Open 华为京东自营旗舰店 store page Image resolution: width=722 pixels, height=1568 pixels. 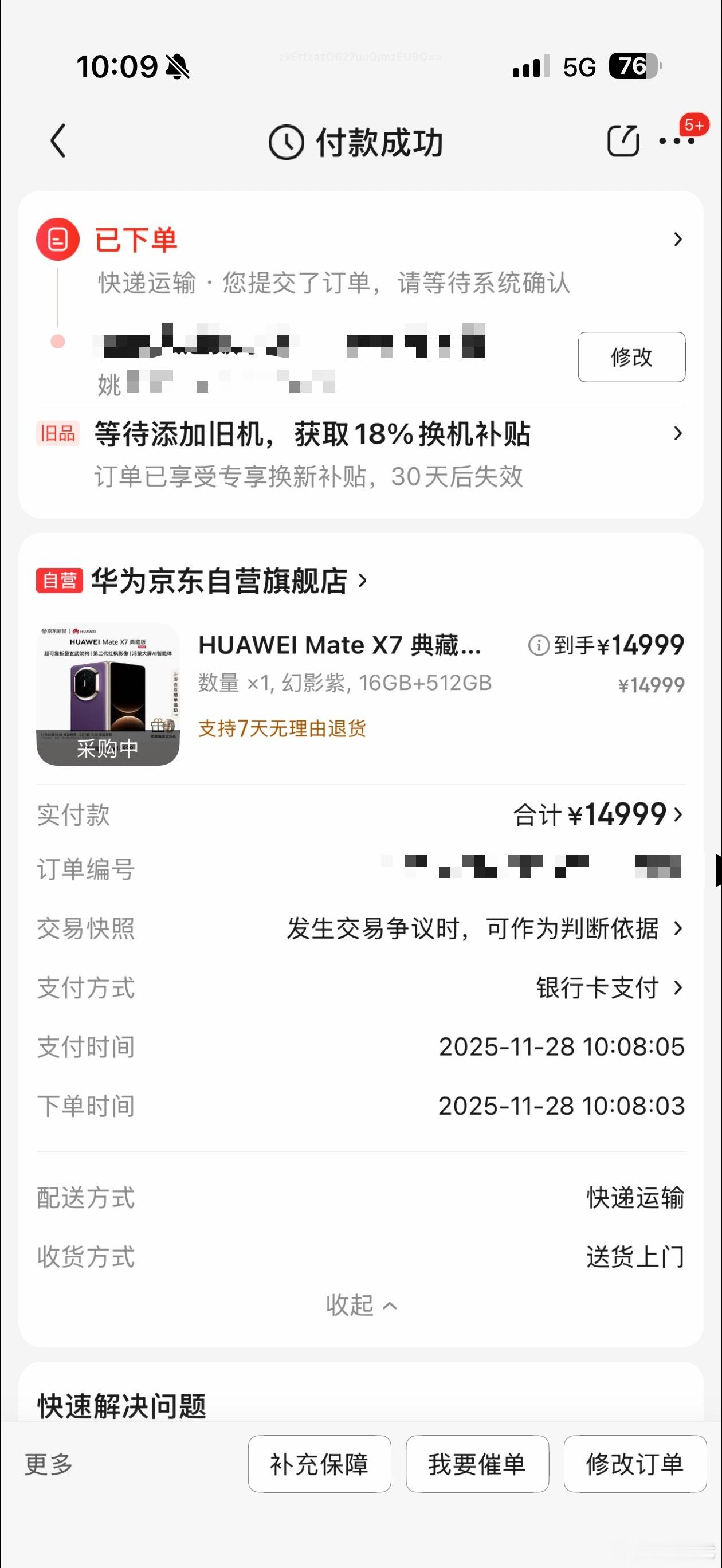[225, 582]
